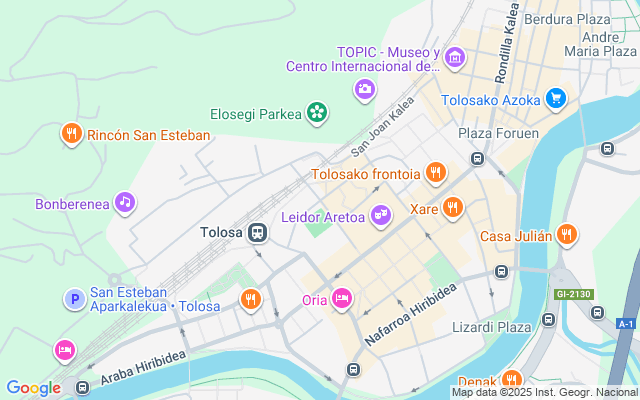Select the Leidor Aretoa theater pin
Screen dimensions: 640x400
(381, 215)
